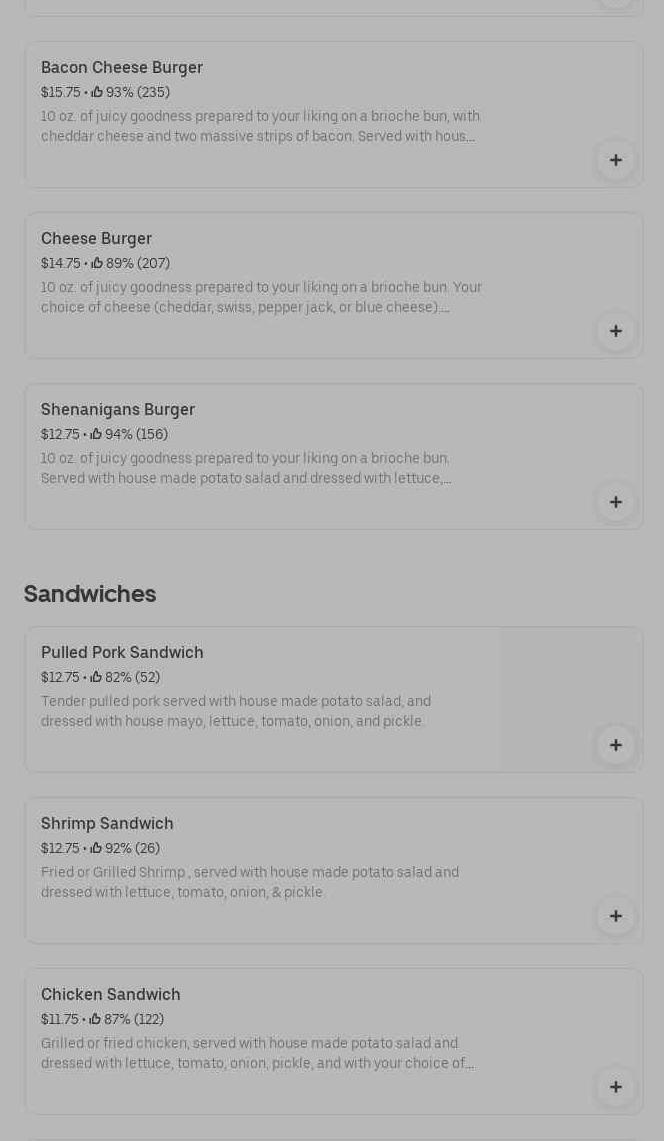The image size is (664, 1141).
Task: Add Shrimp Sandwich to cart
Action: 615,916
